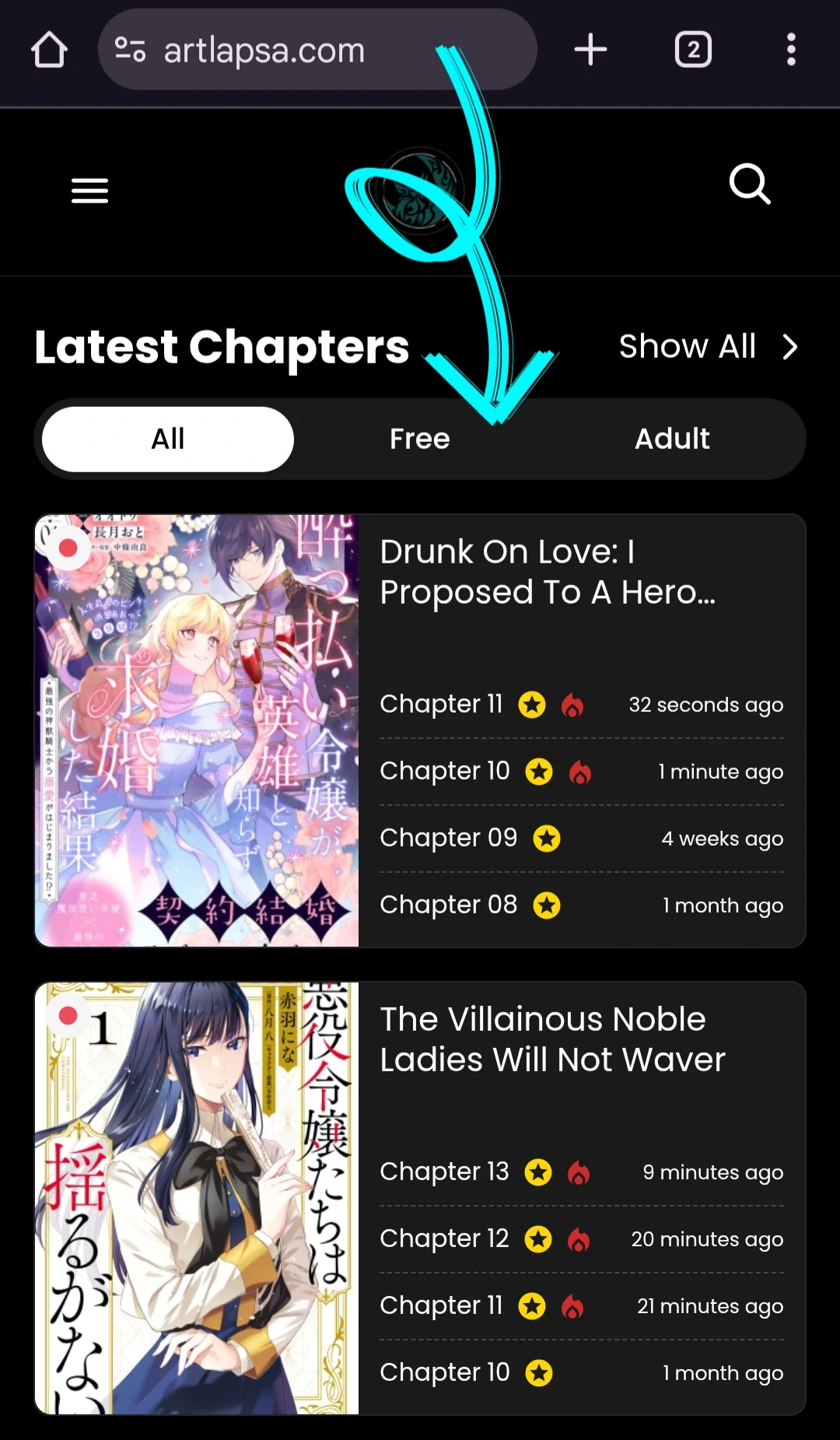Image resolution: width=840 pixels, height=1440 pixels.
Task: View the open tabs switcher
Action: pos(692,50)
